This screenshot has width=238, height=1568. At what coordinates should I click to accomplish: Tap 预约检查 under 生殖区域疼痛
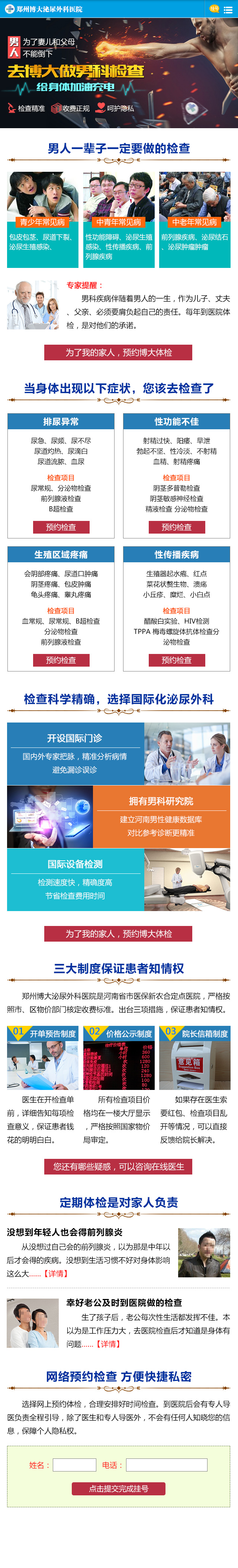pos(61,660)
